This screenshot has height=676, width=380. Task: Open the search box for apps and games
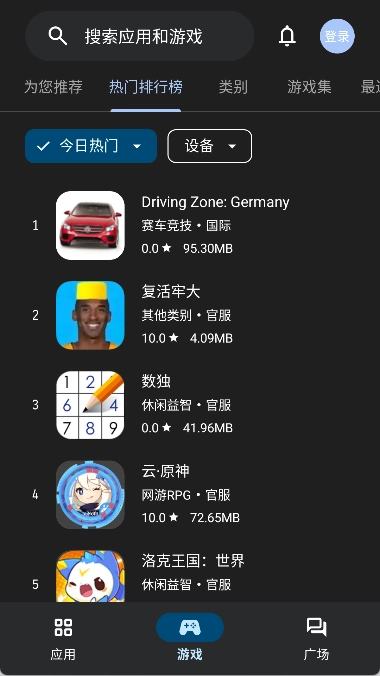pyautogui.click(x=139, y=36)
